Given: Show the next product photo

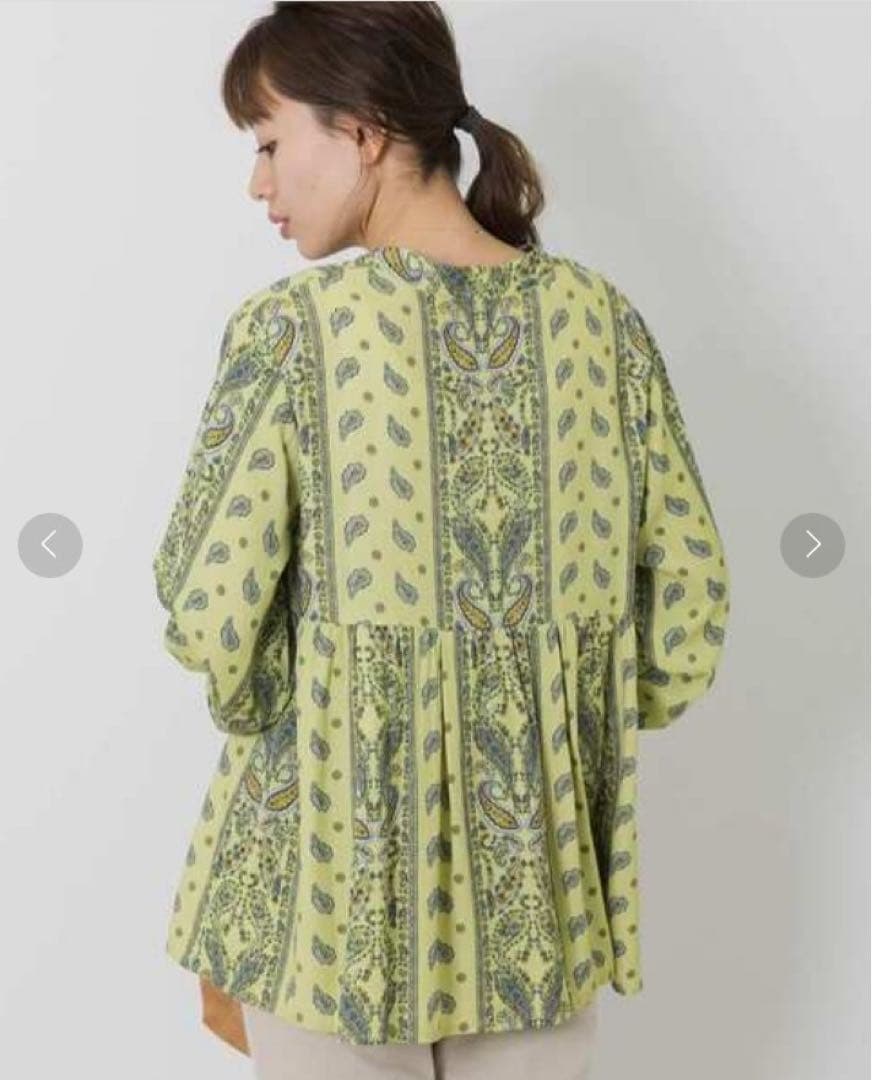Looking at the screenshot, I should [812, 545].
